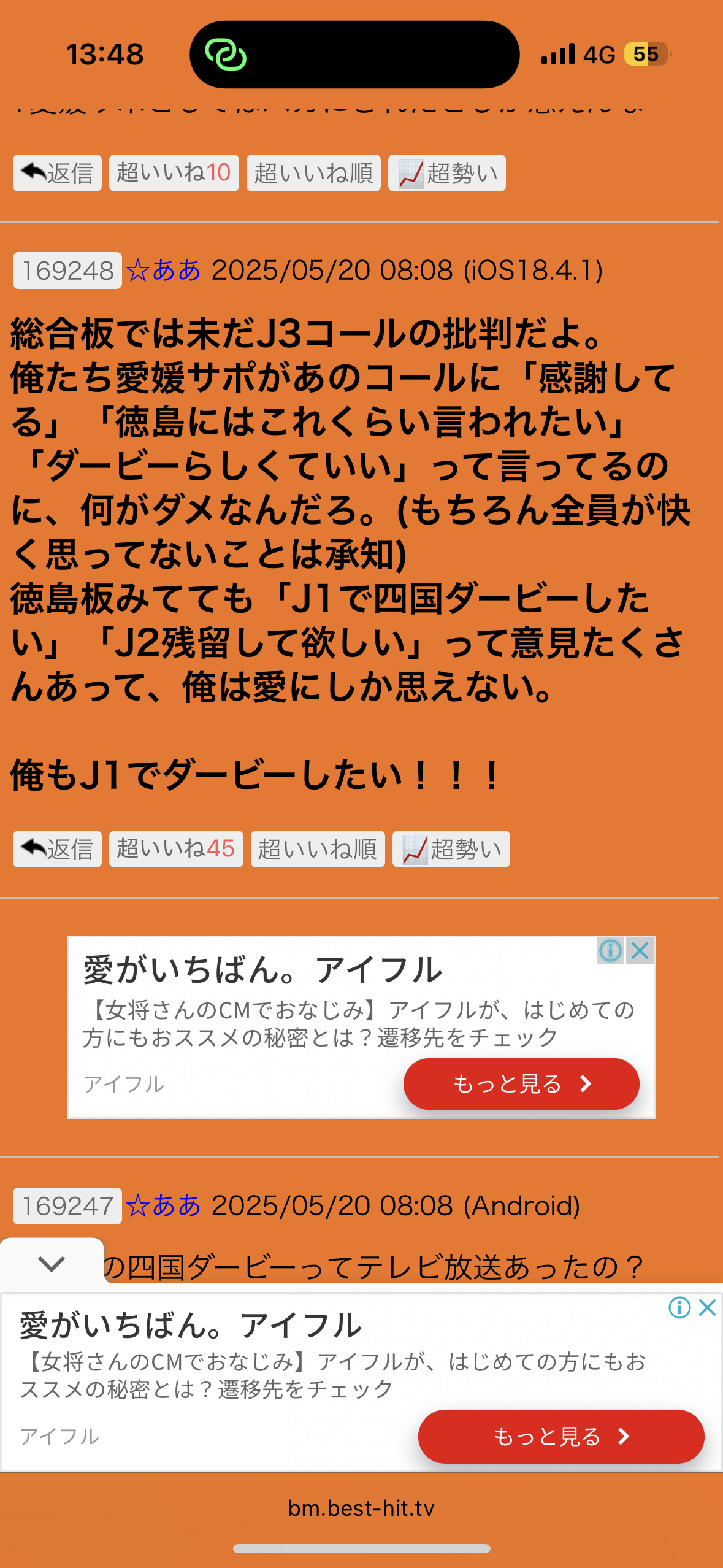Tap 超いいね順 under post 169248
The height and width of the screenshot is (1568, 723).
[x=318, y=849]
